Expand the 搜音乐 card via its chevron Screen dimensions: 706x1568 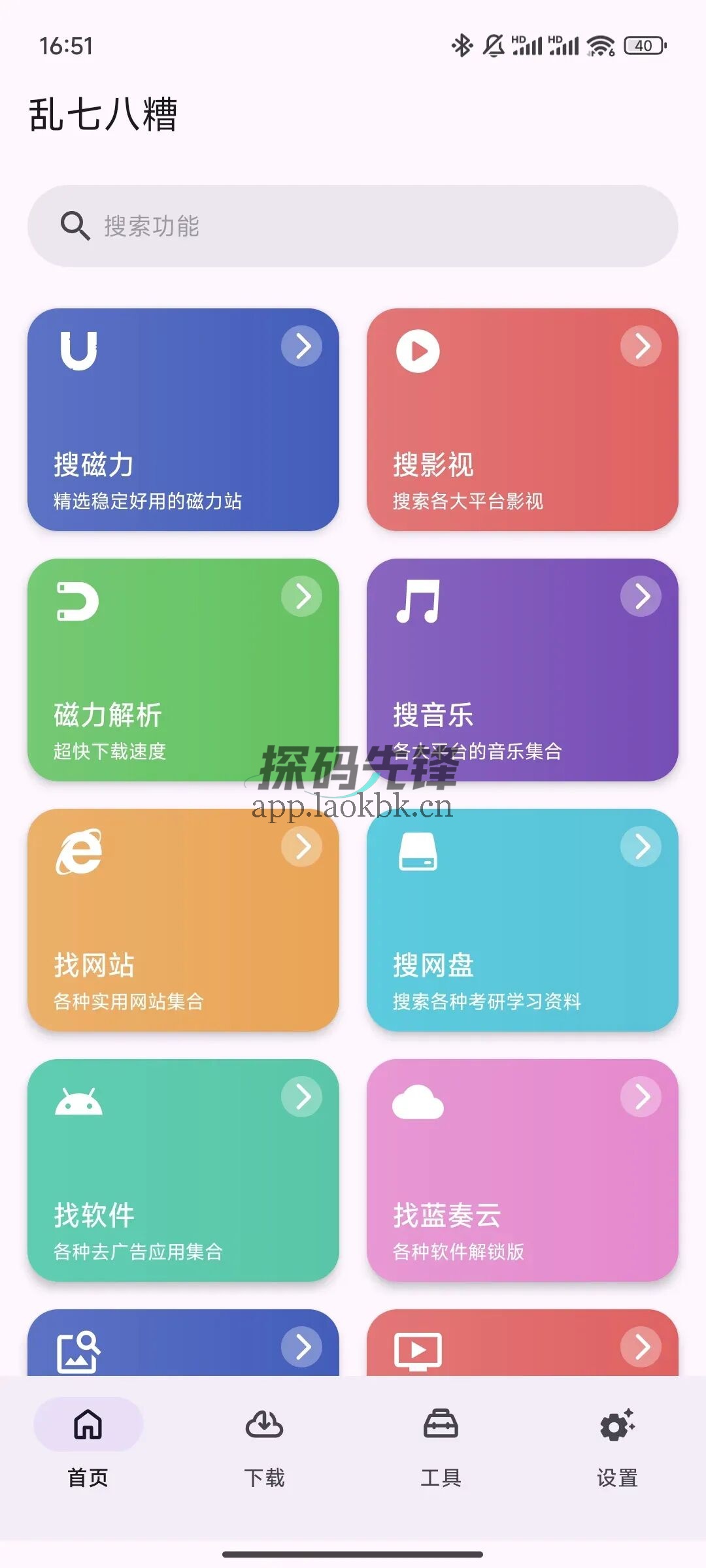(641, 596)
